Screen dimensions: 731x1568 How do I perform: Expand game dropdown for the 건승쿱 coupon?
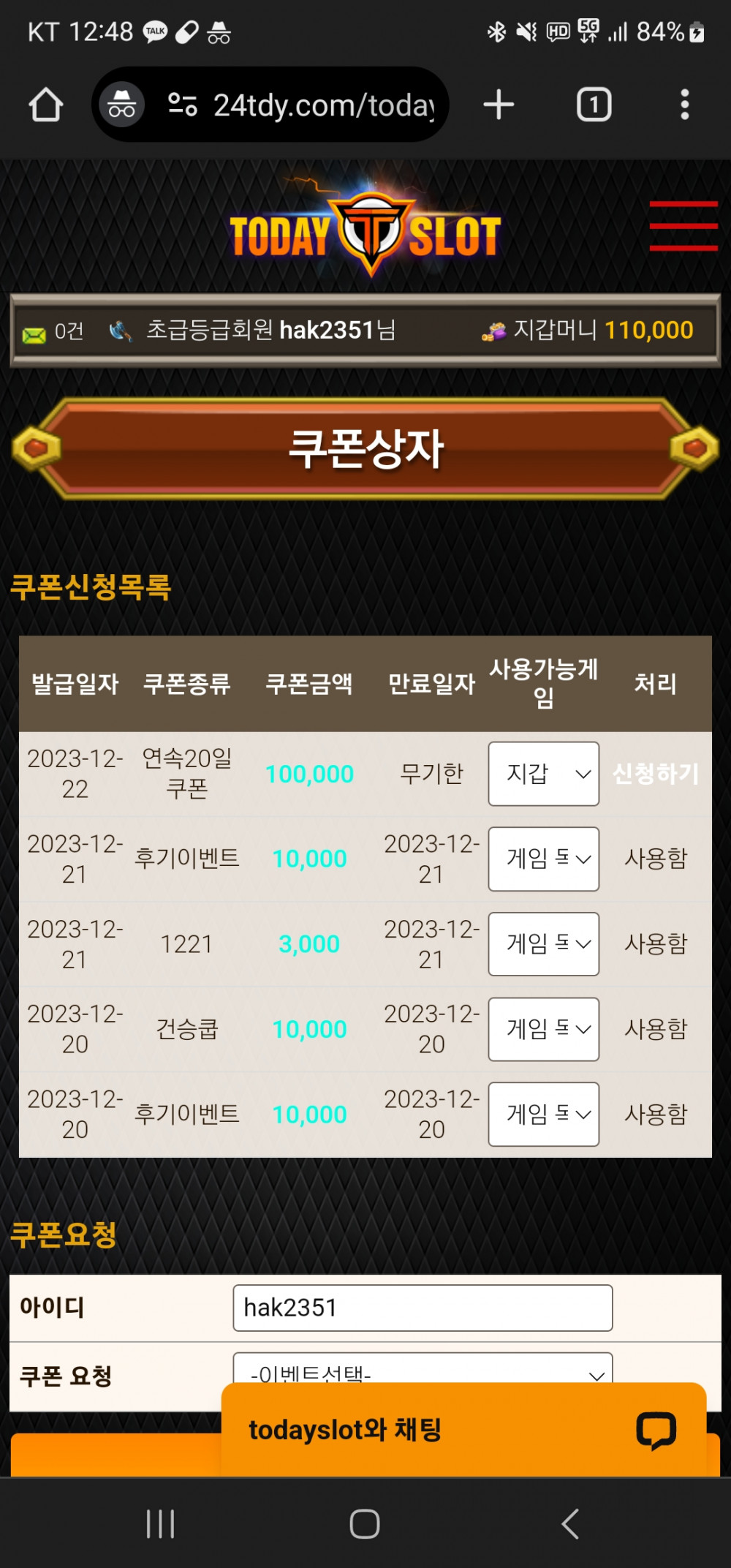click(x=543, y=1029)
